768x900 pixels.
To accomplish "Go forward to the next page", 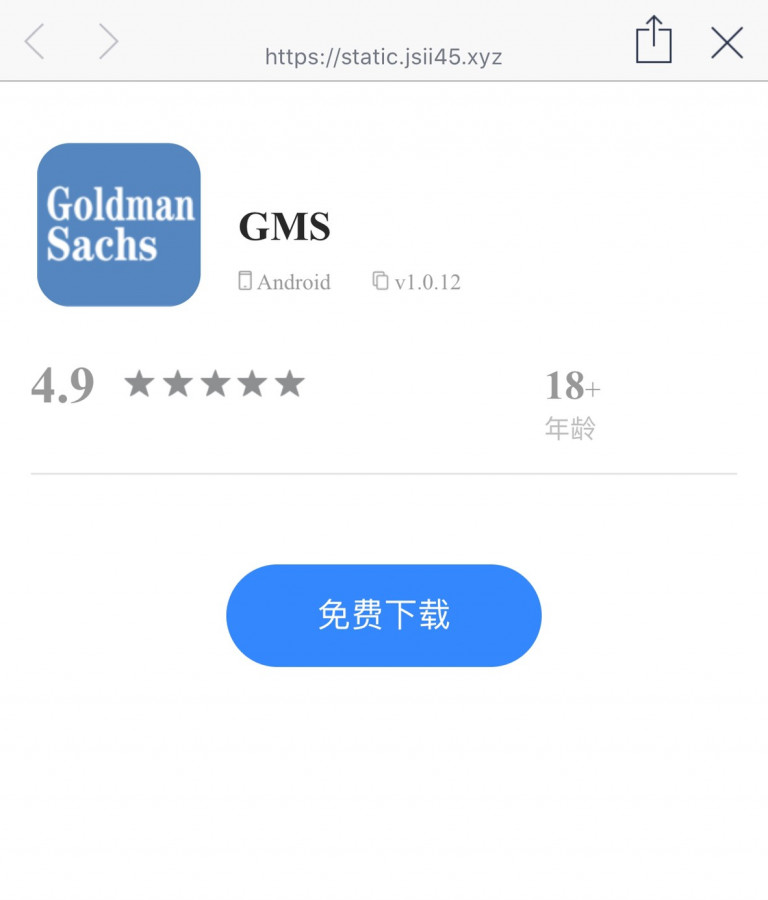I will tap(108, 42).
